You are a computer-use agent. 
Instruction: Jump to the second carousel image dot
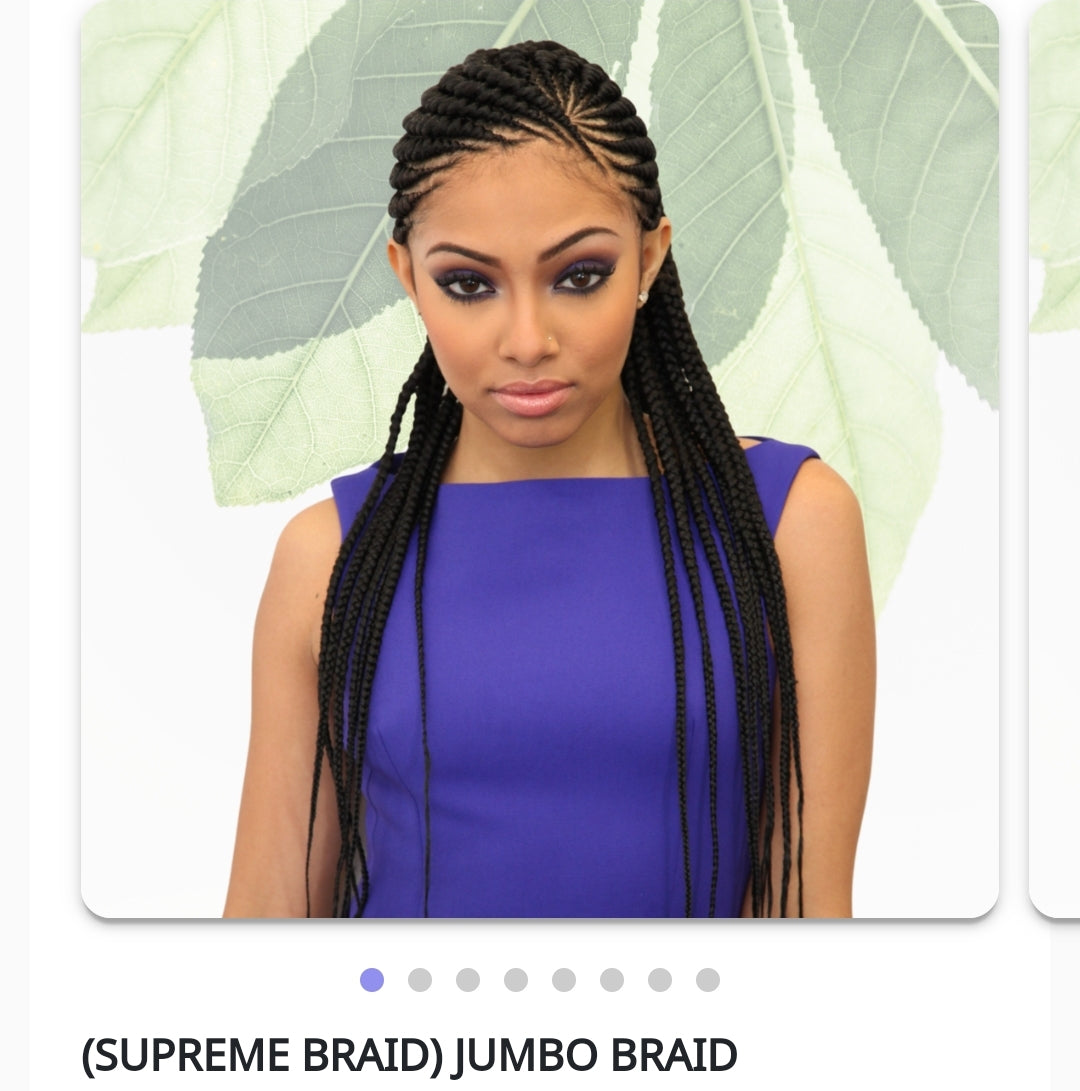[420, 980]
